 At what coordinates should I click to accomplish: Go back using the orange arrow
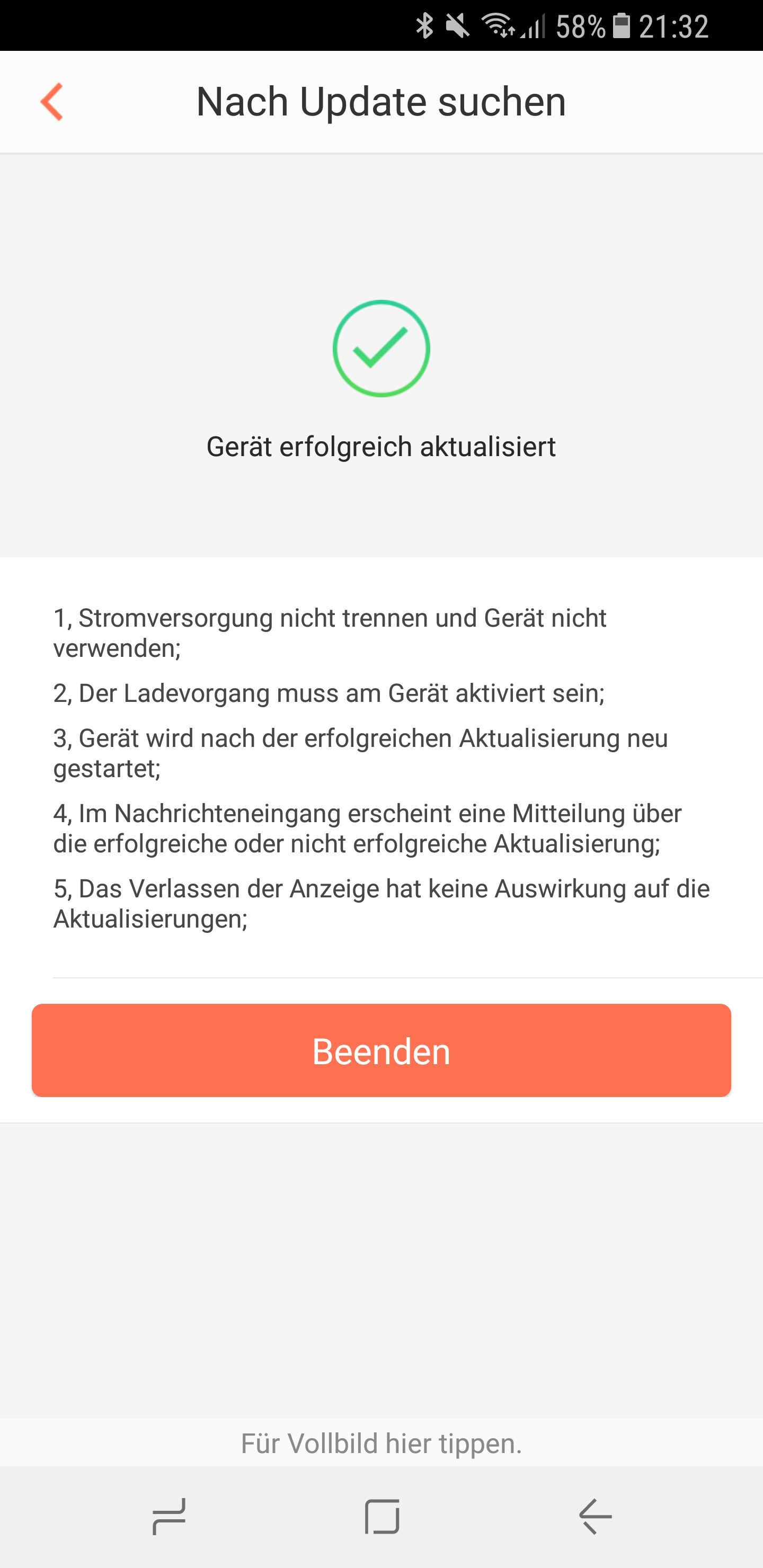coord(52,102)
